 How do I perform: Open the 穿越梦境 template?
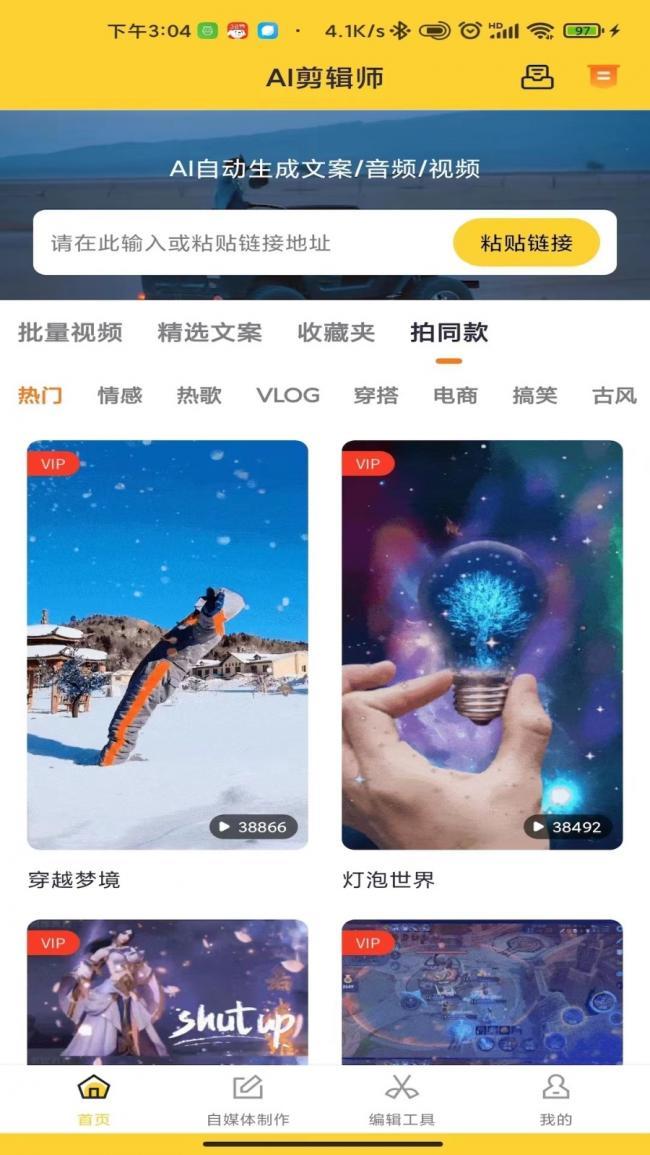[167, 645]
